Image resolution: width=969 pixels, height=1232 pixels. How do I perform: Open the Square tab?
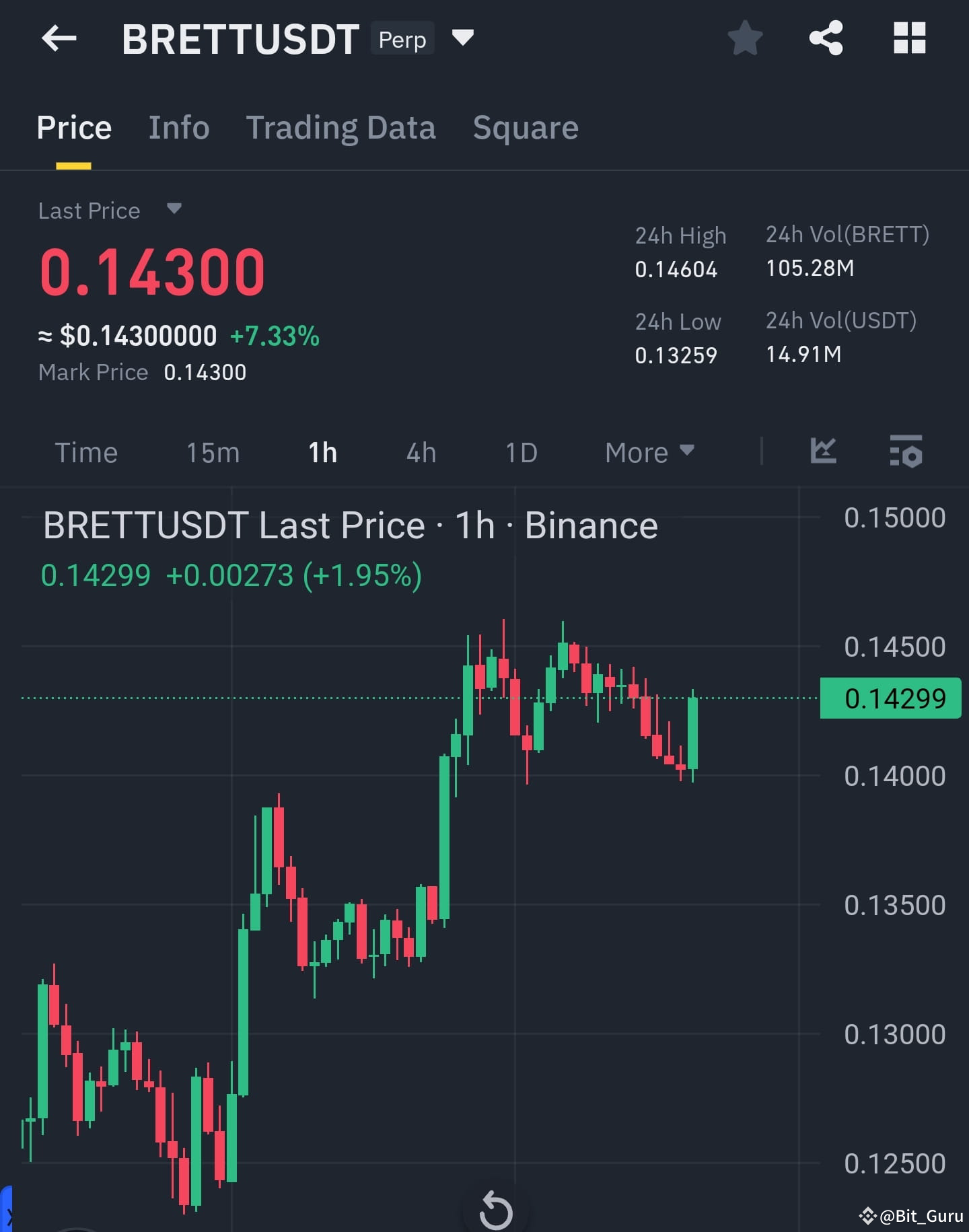pyautogui.click(x=526, y=127)
